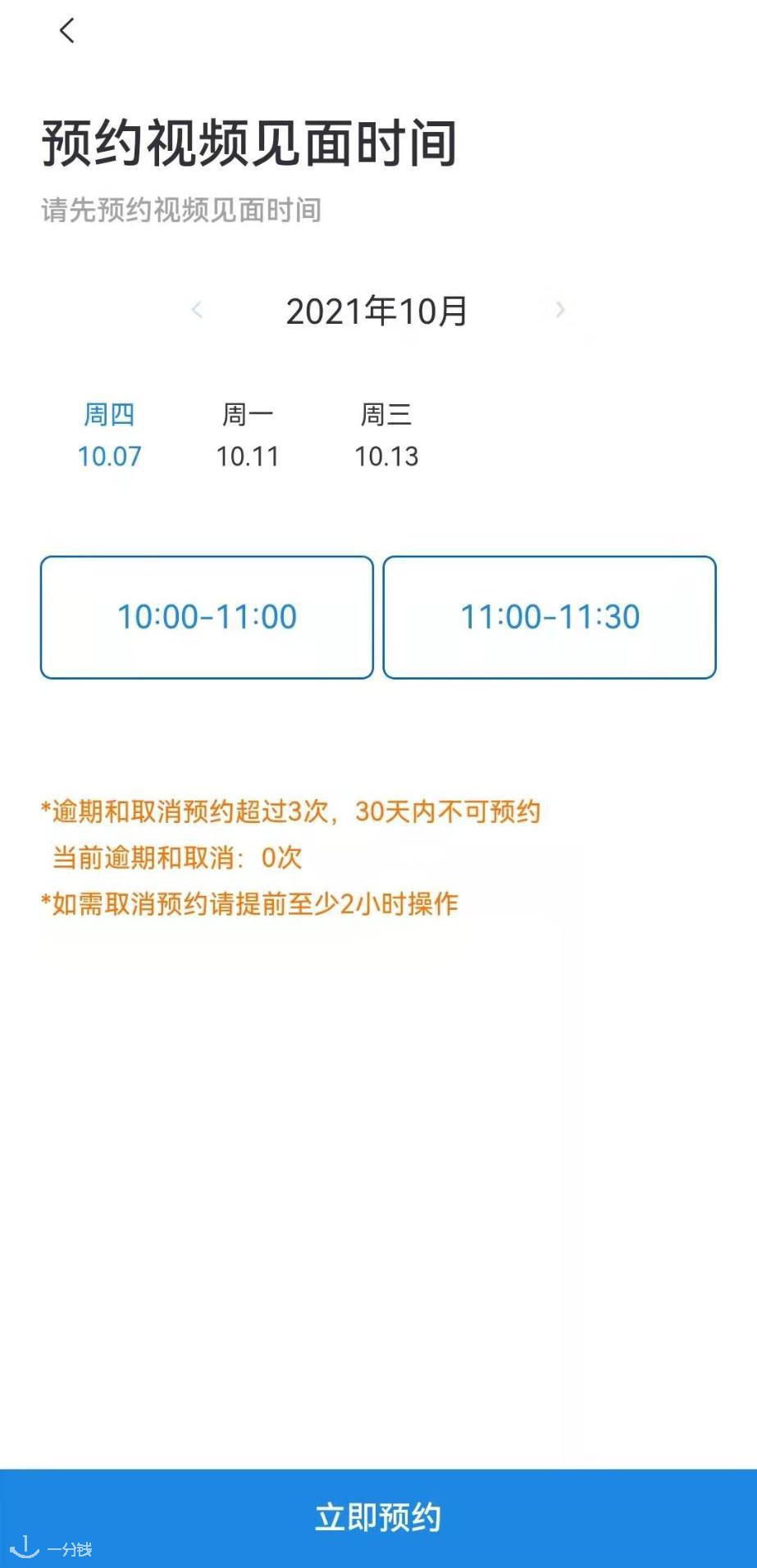Image resolution: width=757 pixels, height=1568 pixels.
Task: Choose the 11:00-11:30 time slot
Action: (550, 617)
